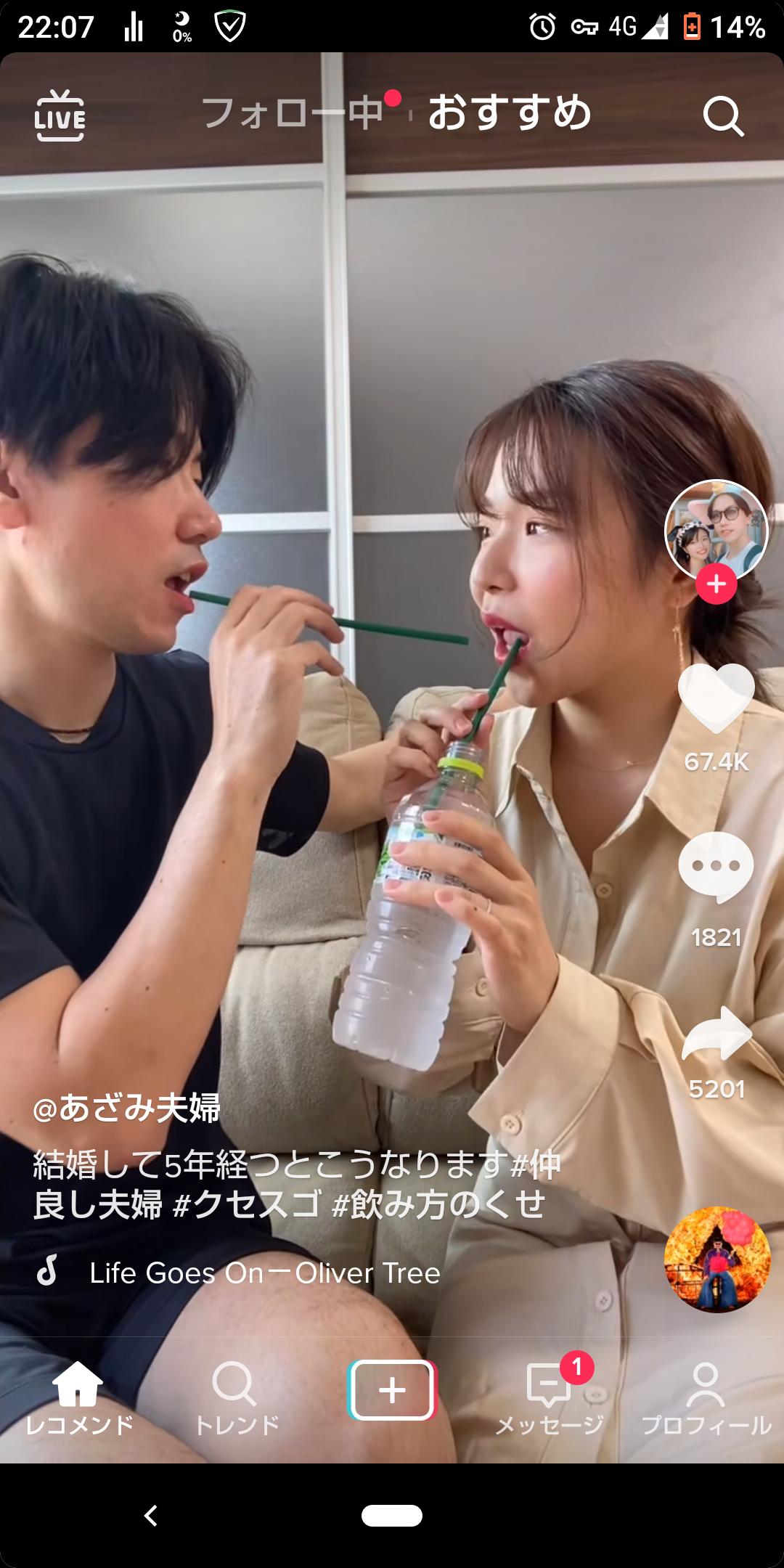Switch to the フォロー中 feed
This screenshot has height=1568, width=784.
point(292,113)
